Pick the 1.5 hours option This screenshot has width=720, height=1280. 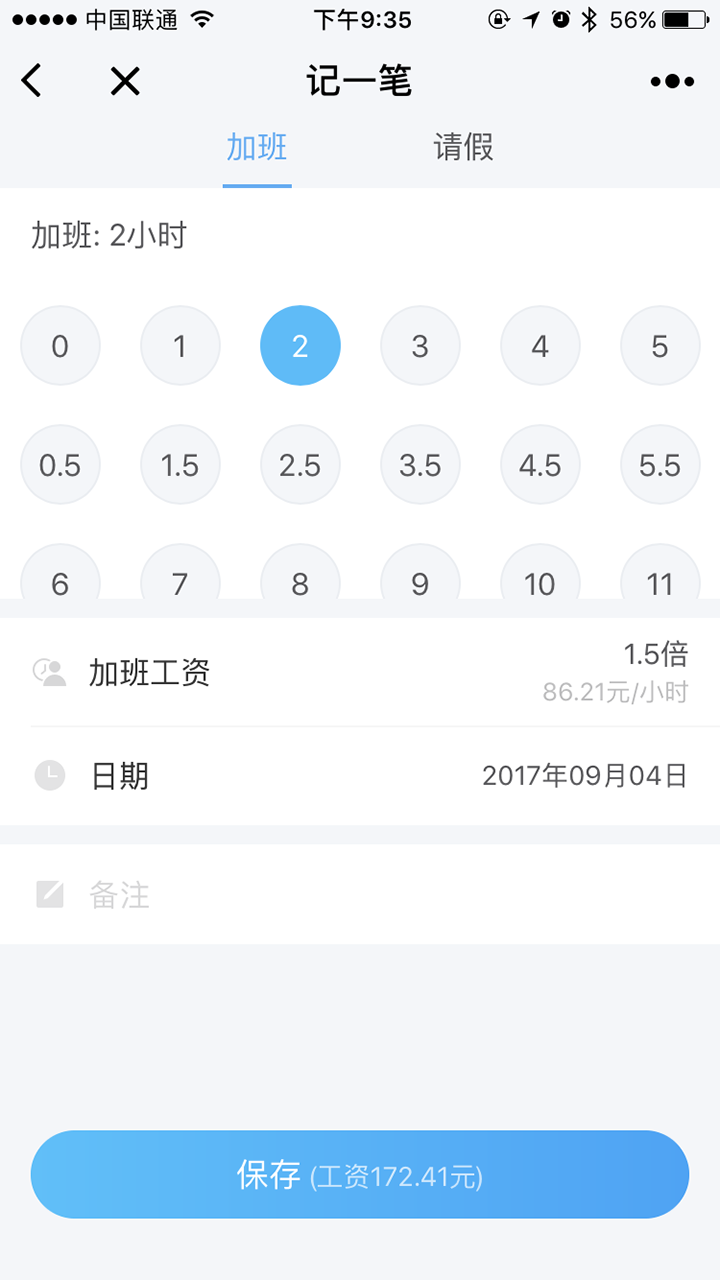pos(180,465)
